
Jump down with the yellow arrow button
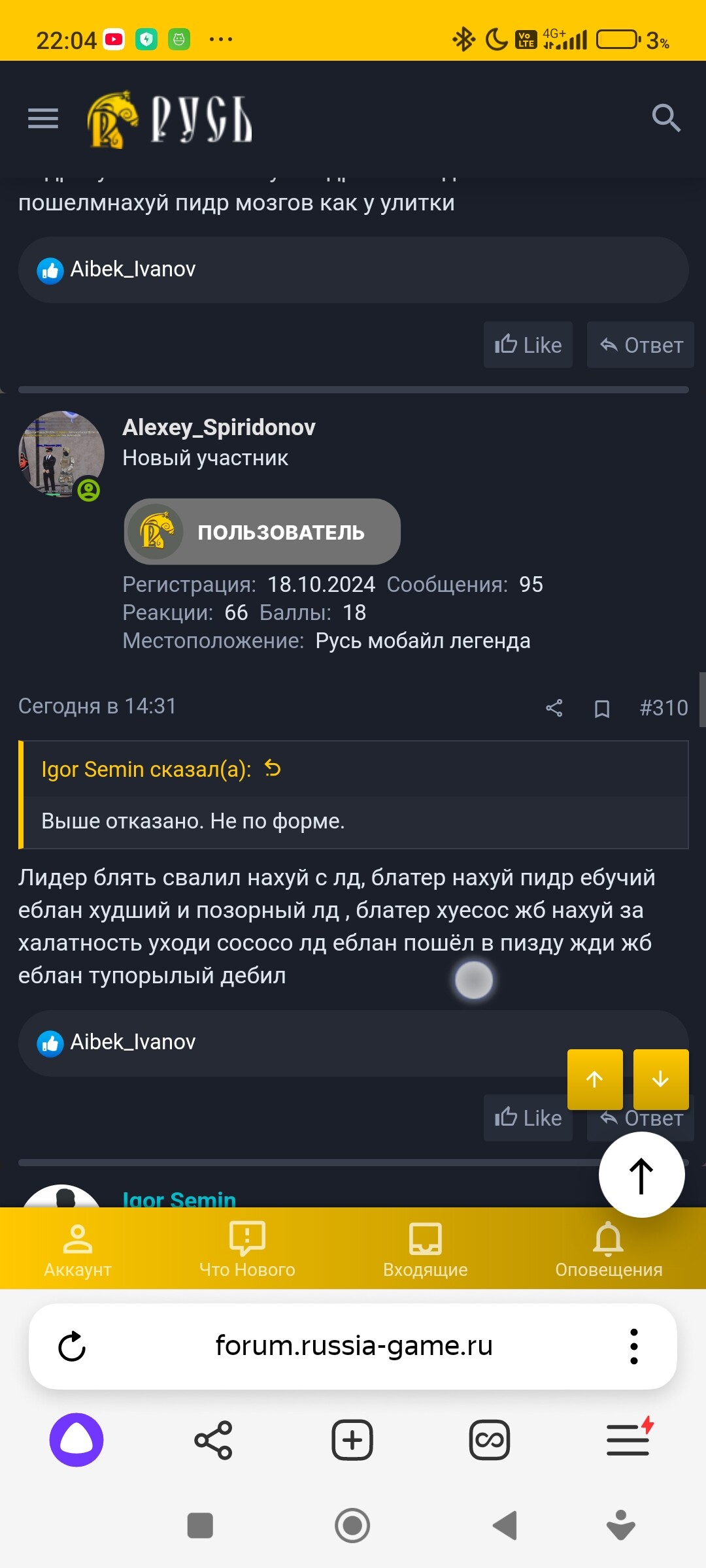coord(661,1079)
